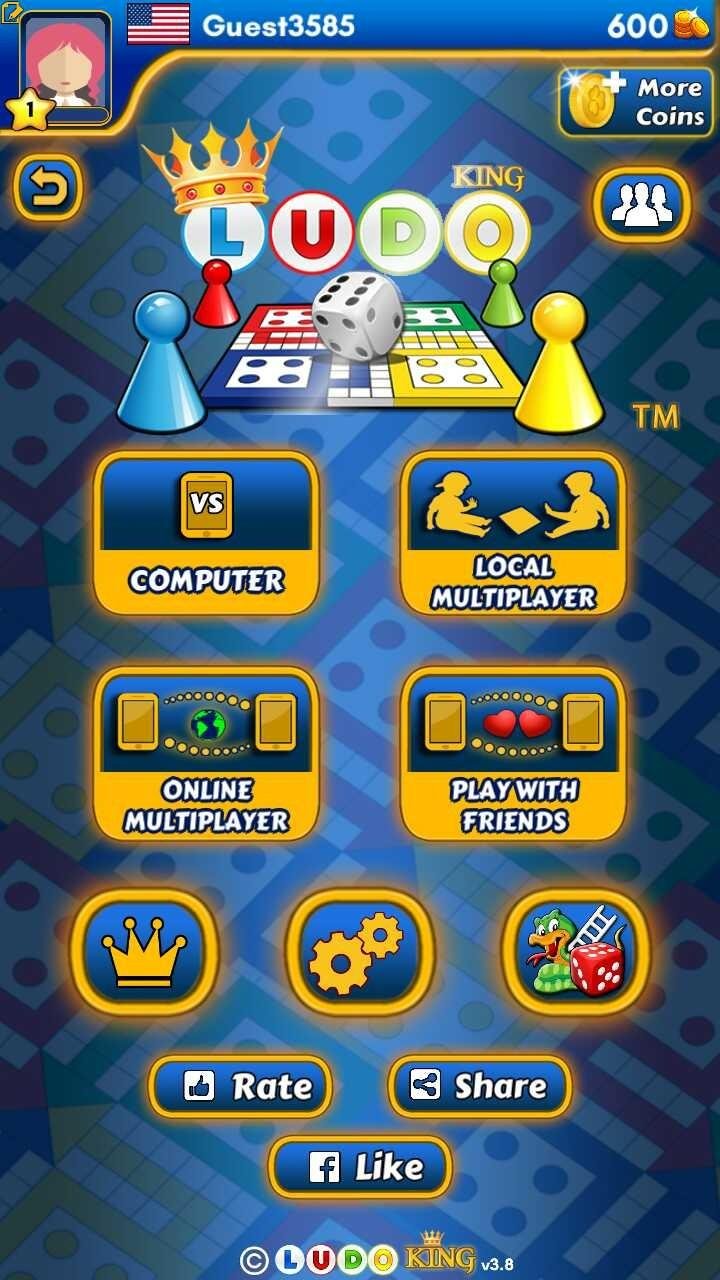Select Online Multiplayer mode
This screenshot has height=1280, width=720.
[207, 754]
